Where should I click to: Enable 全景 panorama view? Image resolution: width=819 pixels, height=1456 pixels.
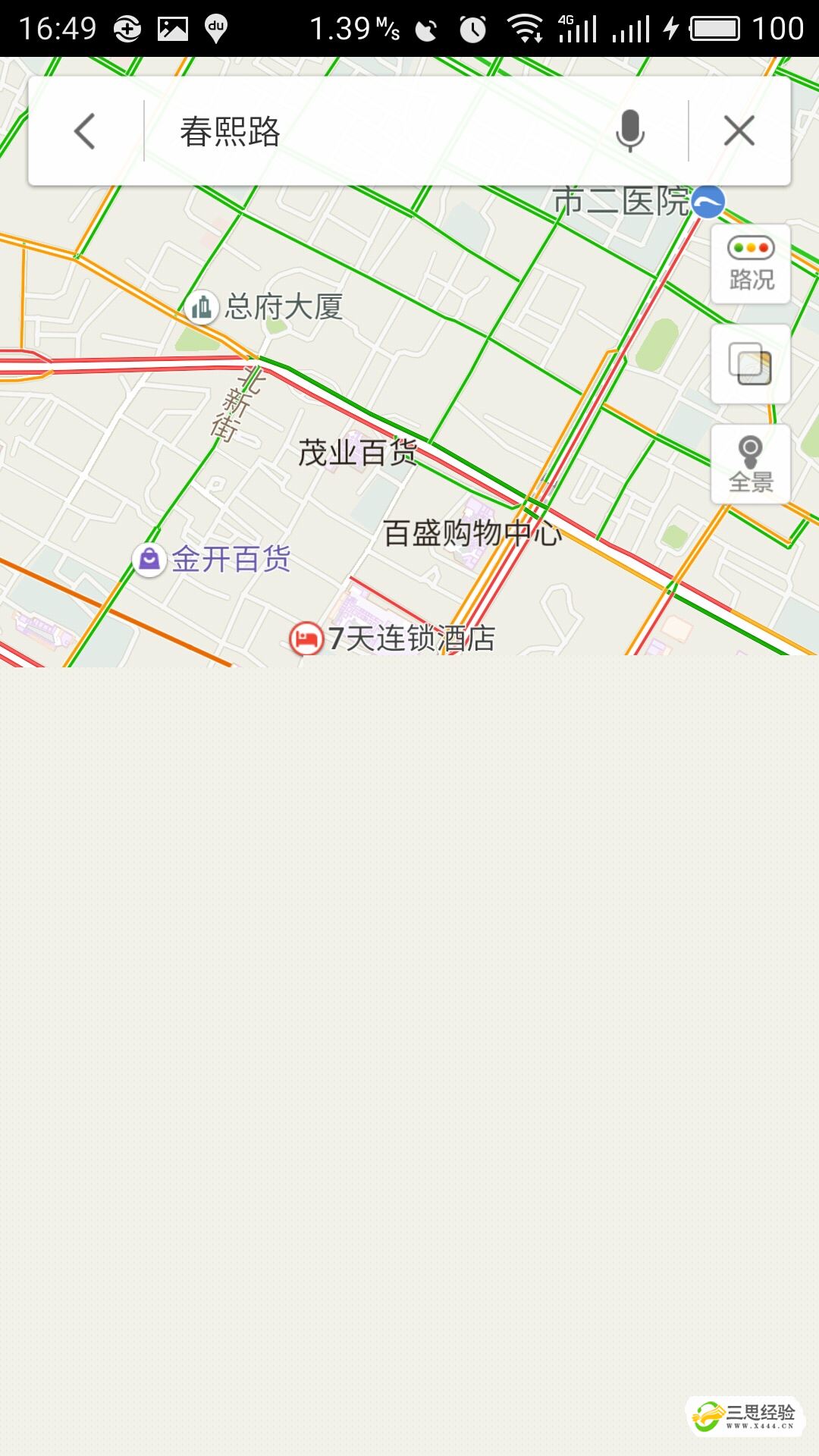751,464
